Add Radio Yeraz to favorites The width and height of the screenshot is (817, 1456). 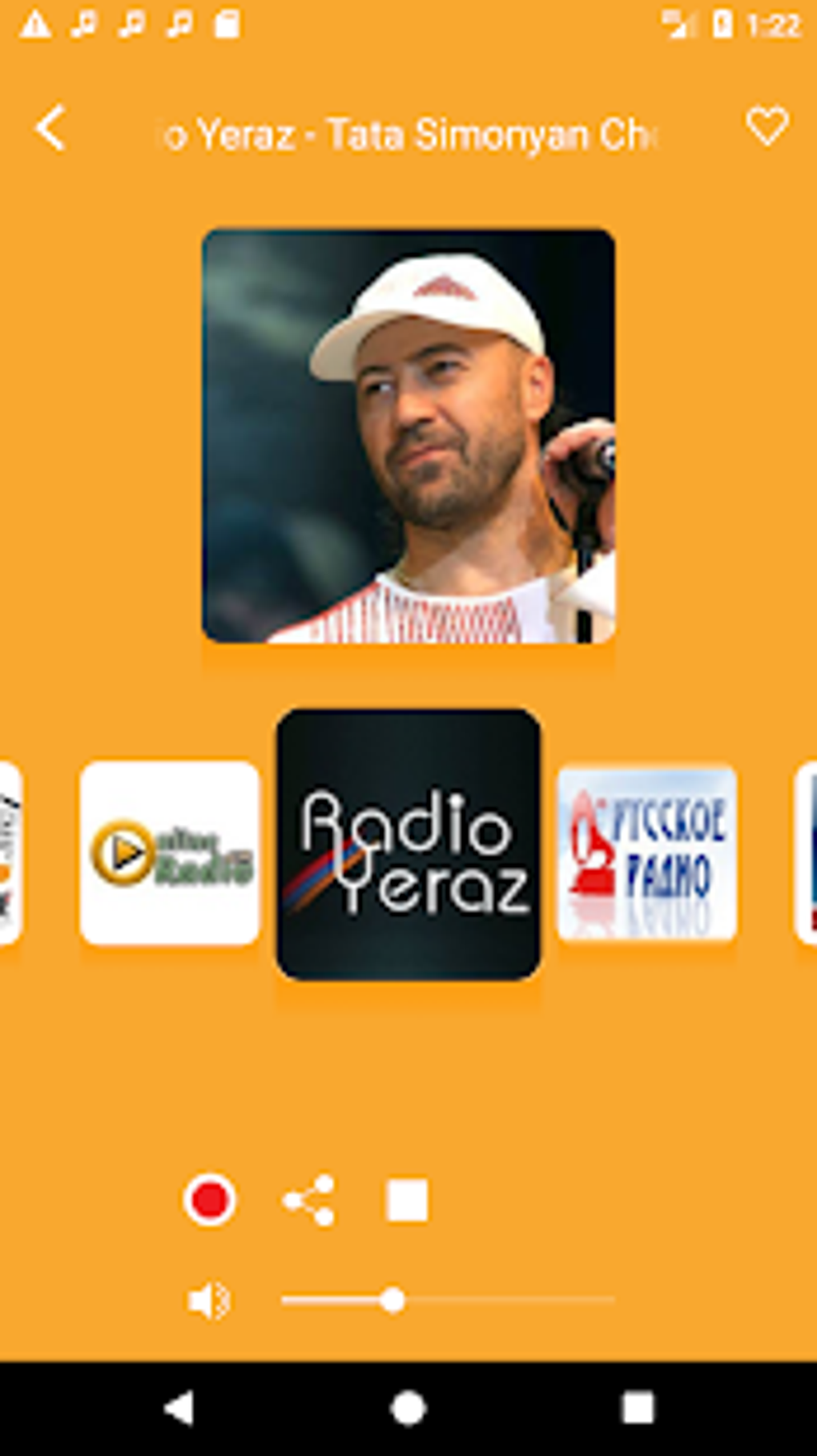[767, 127]
